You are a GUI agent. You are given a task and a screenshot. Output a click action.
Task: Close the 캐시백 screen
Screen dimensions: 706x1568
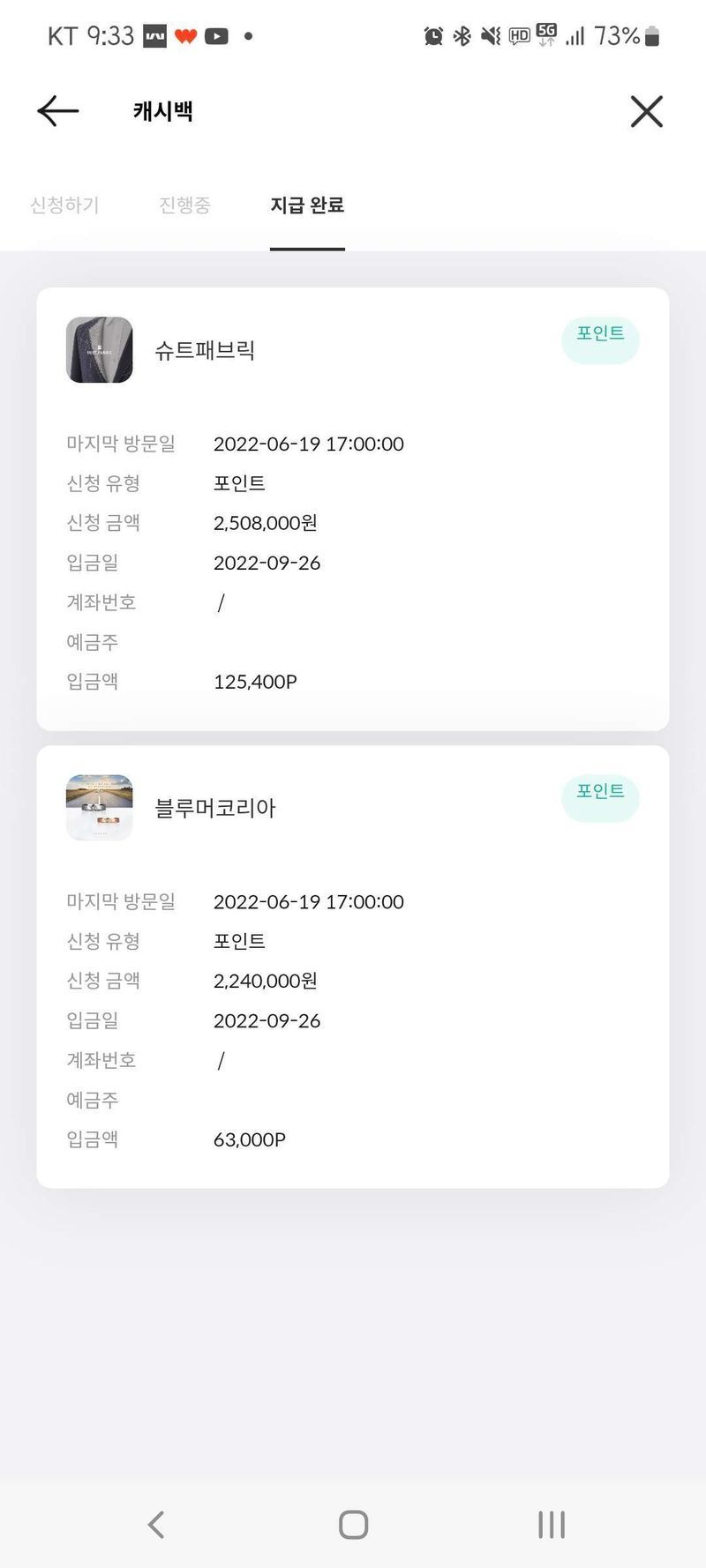(x=646, y=111)
